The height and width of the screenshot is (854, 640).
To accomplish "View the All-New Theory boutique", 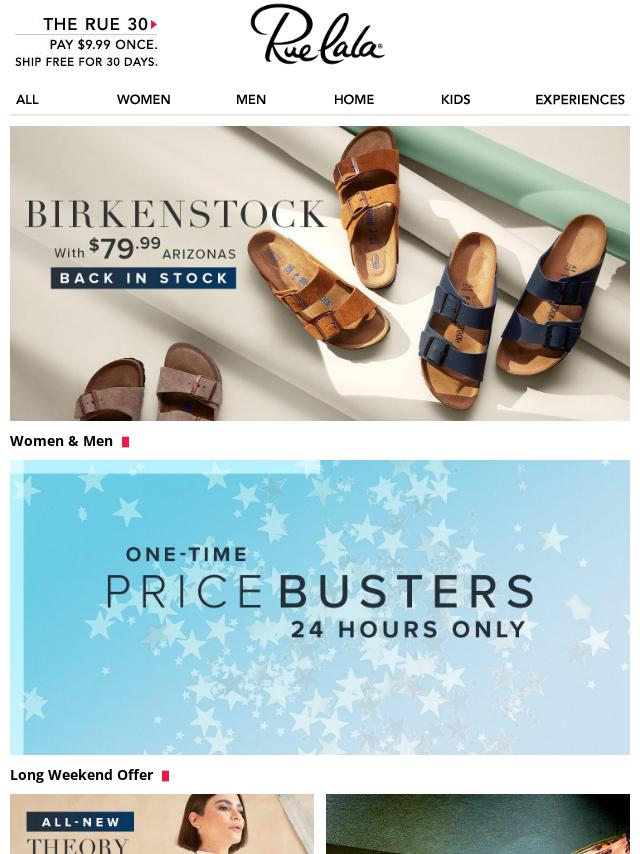I will (x=161, y=824).
